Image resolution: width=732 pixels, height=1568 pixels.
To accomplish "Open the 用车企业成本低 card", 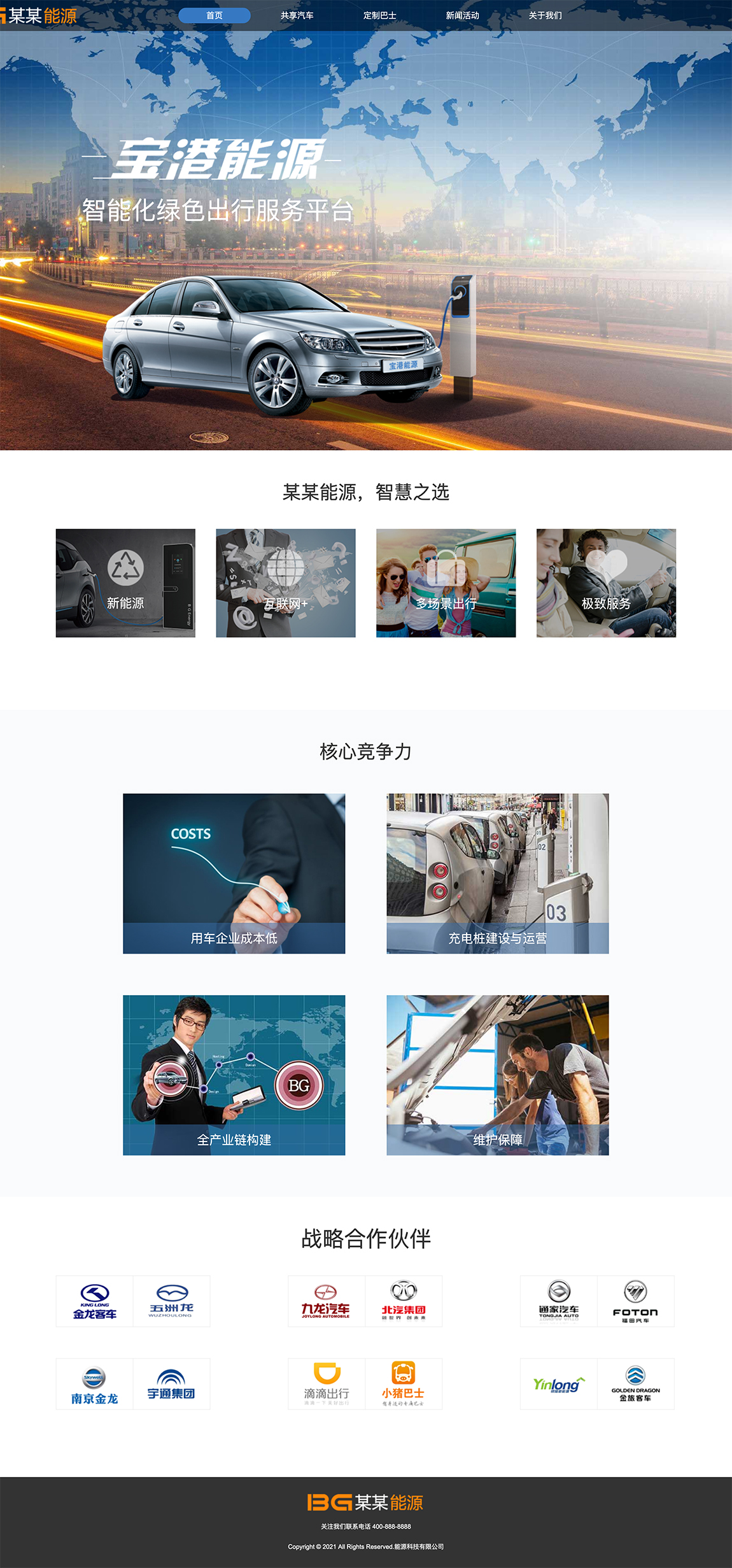I will pyautogui.click(x=234, y=873).
